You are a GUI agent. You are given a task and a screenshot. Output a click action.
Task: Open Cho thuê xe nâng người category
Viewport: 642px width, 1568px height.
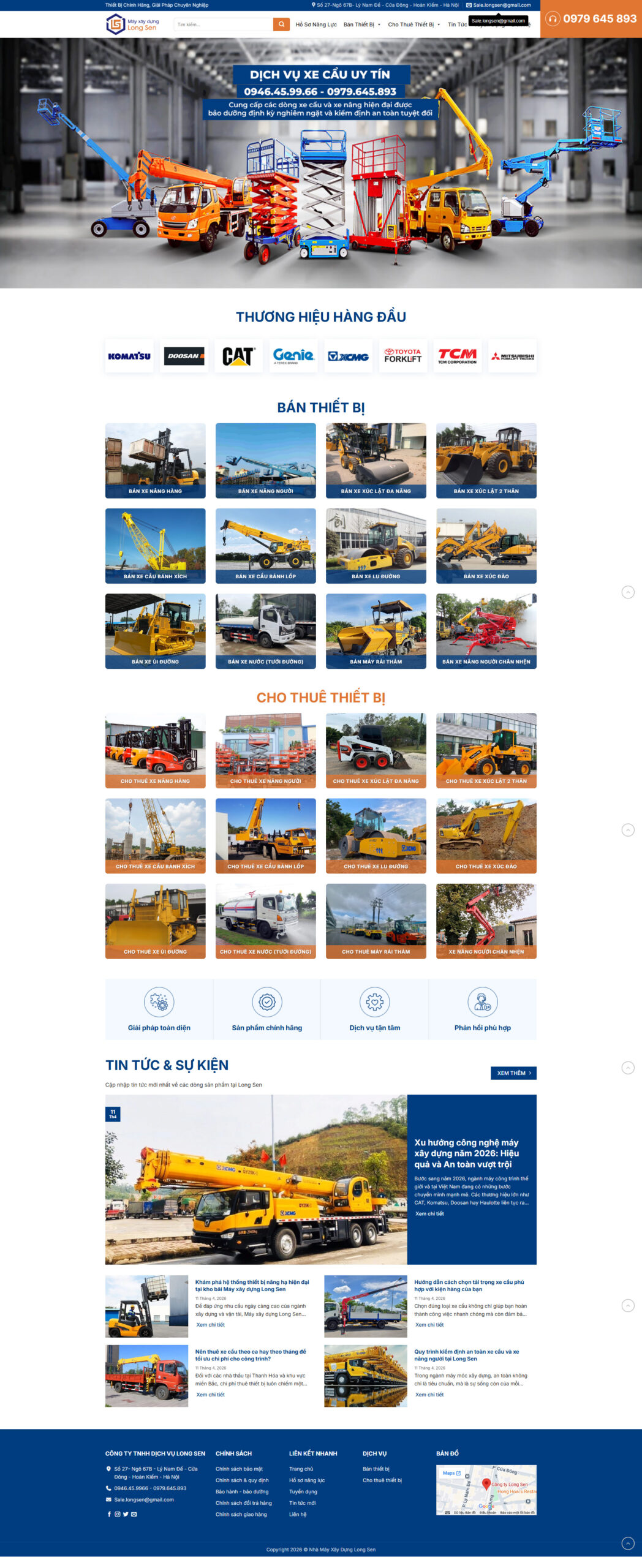point(265,750)
